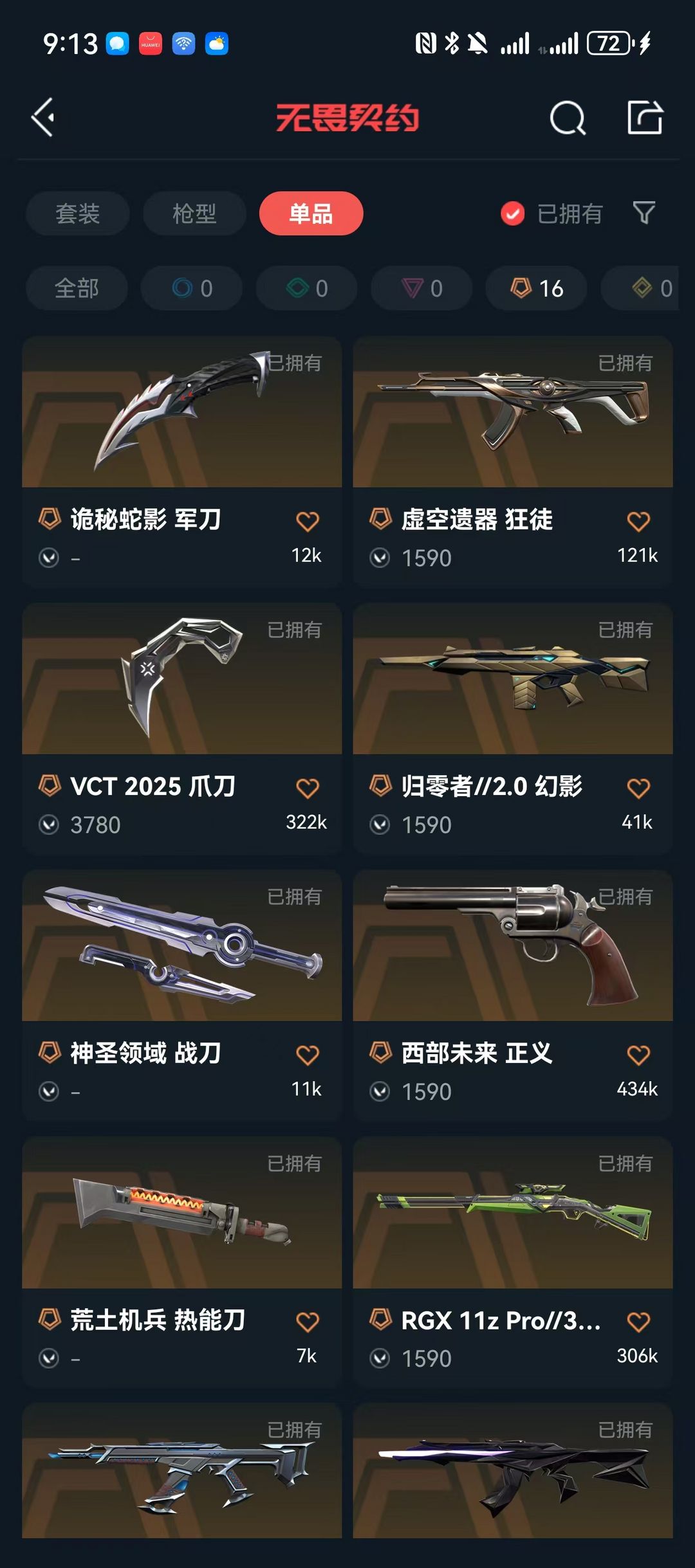Go back using the top-left arrow

(43, 118)
